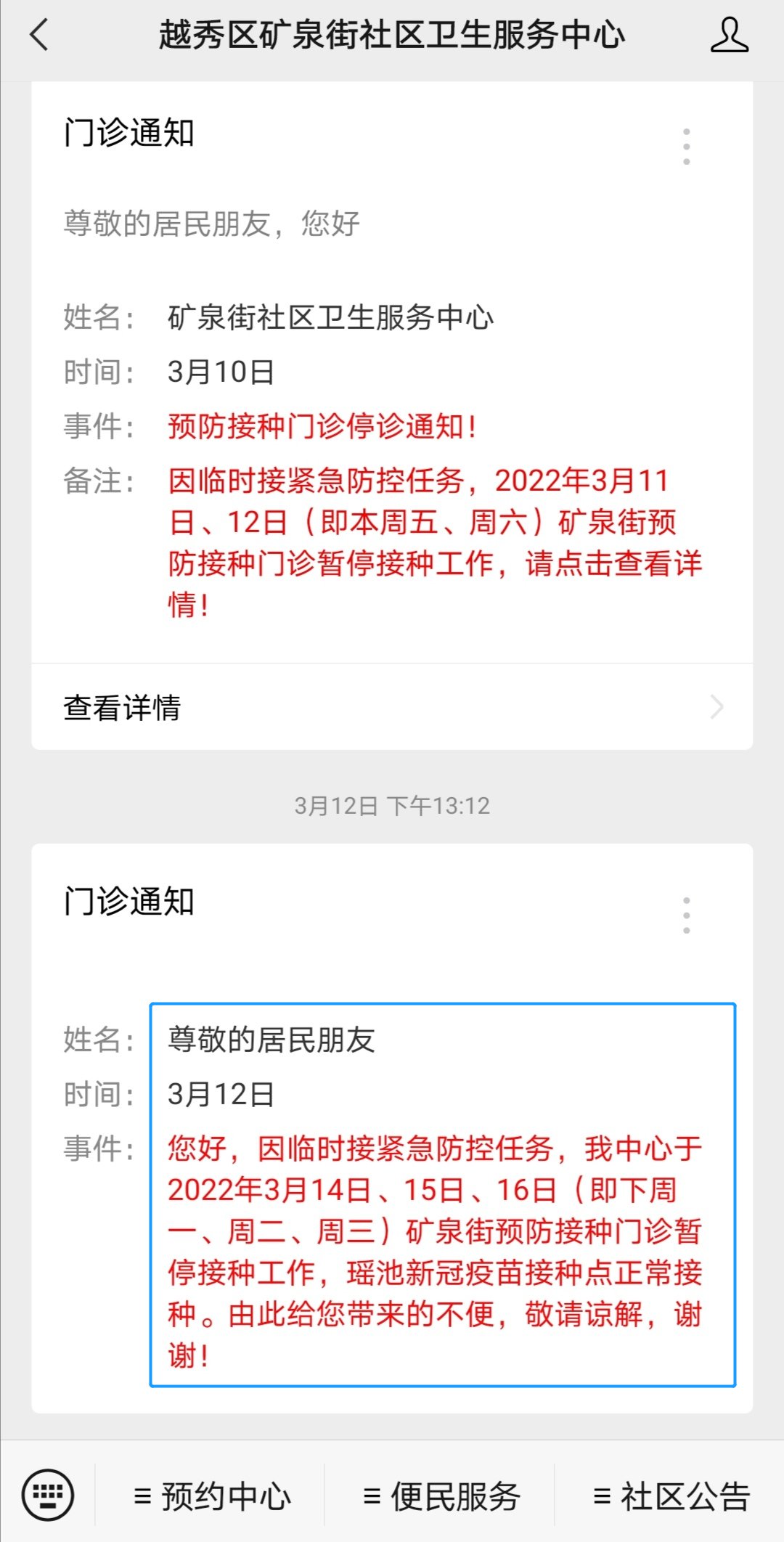Viewport: 784px width, 1542px height.
Task: Open 查看详情 for the 3月10日 notice
Action: click(392, 707)
